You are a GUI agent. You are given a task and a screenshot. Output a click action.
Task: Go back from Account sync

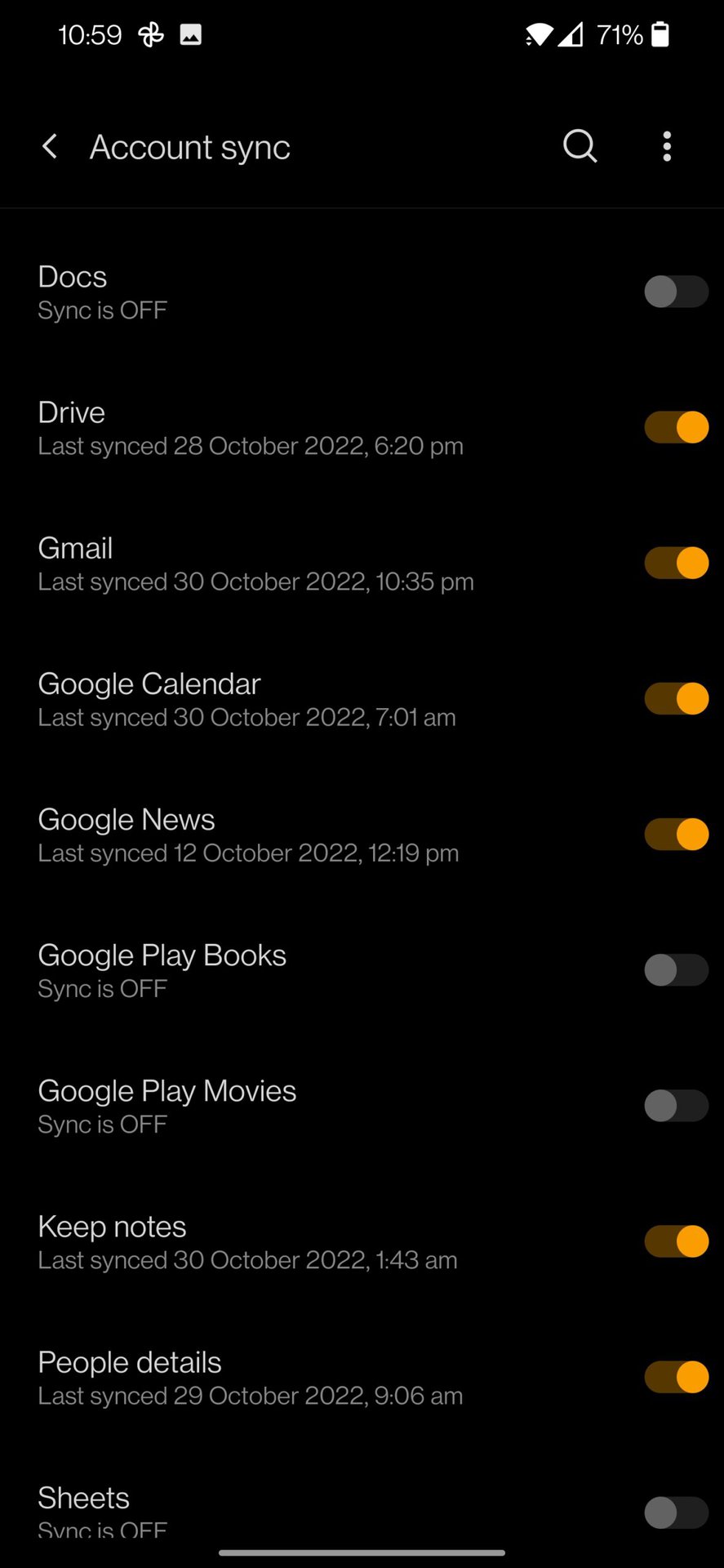click(x=50, y=147)
